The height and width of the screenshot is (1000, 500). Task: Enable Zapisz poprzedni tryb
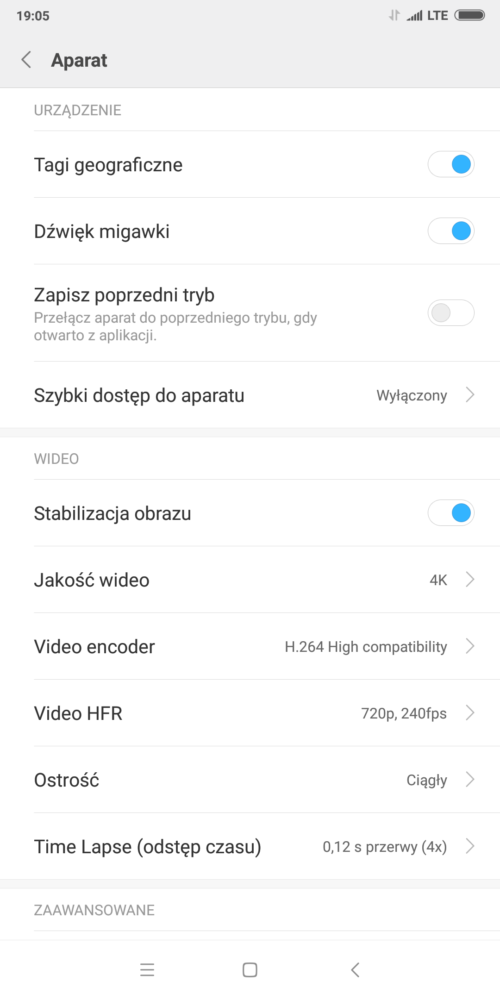tap(450, 312)
